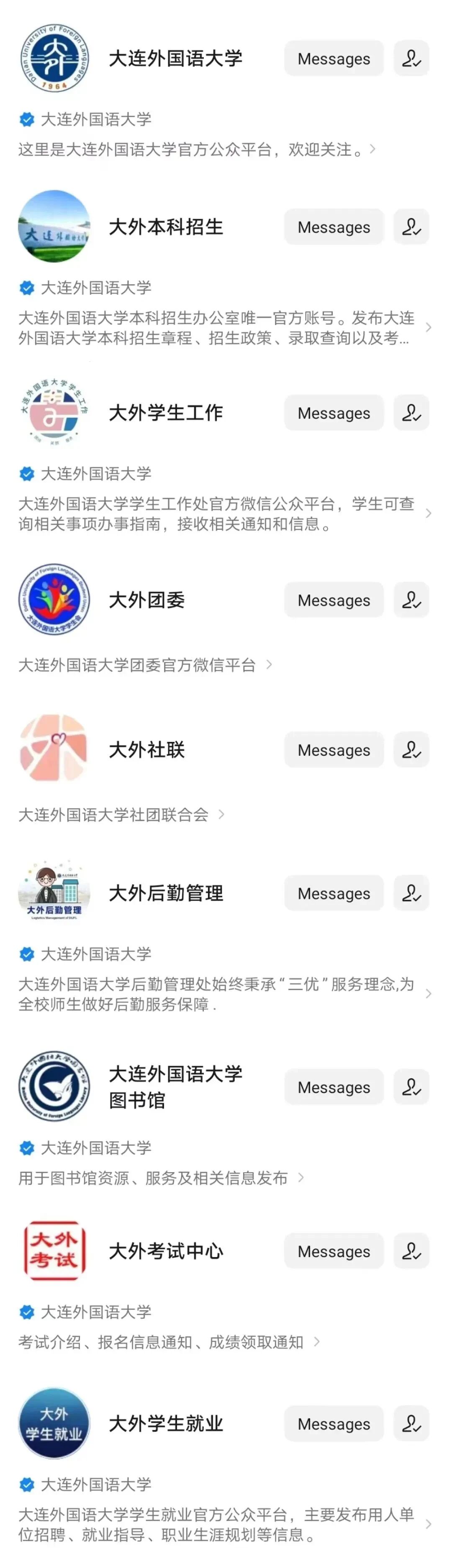Viewport: 452px width, 1568px height.
Task: Open Messages for 大外本科招生
Action: coord(334,227)
